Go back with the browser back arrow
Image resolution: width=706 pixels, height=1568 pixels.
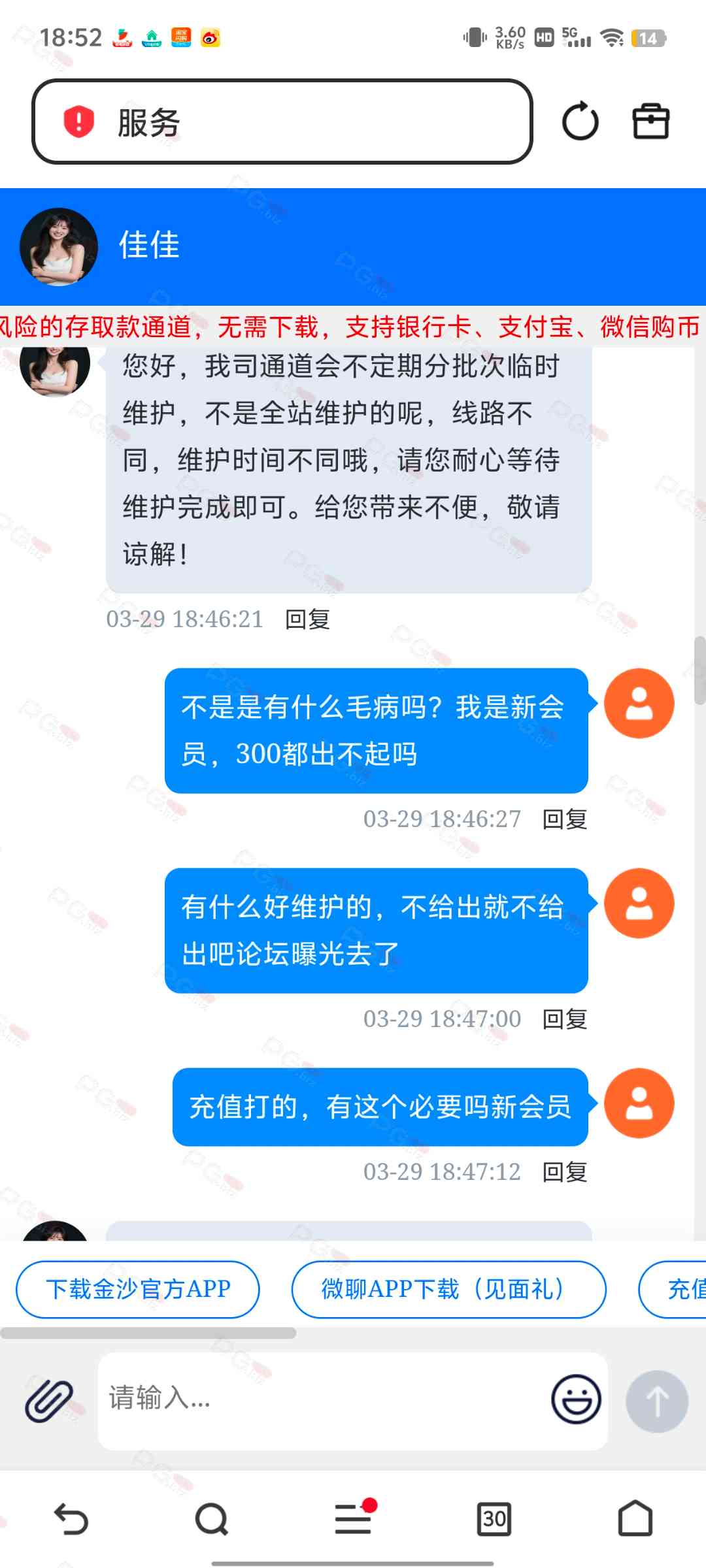(x=71, y=1519)
